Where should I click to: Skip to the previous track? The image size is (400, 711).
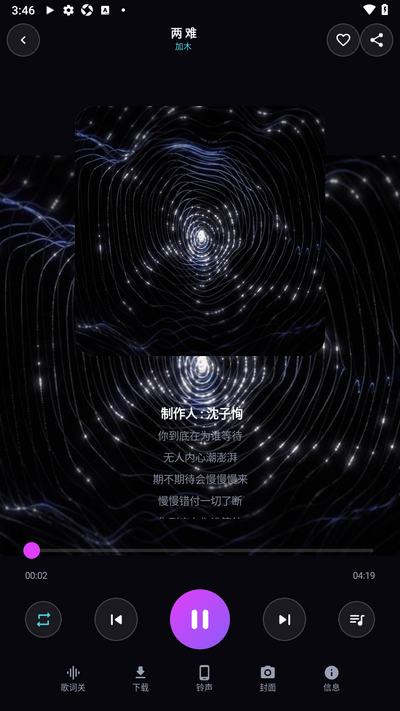(116, 619)
